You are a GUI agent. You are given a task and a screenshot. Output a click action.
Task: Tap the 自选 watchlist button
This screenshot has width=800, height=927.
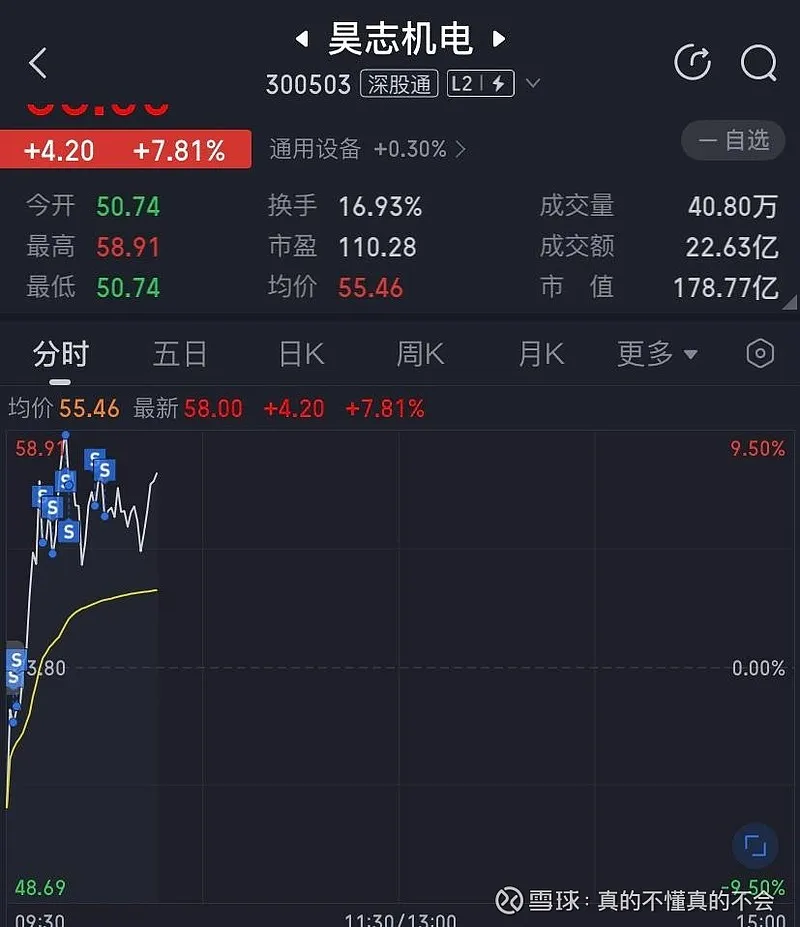(x=733, y=141)
